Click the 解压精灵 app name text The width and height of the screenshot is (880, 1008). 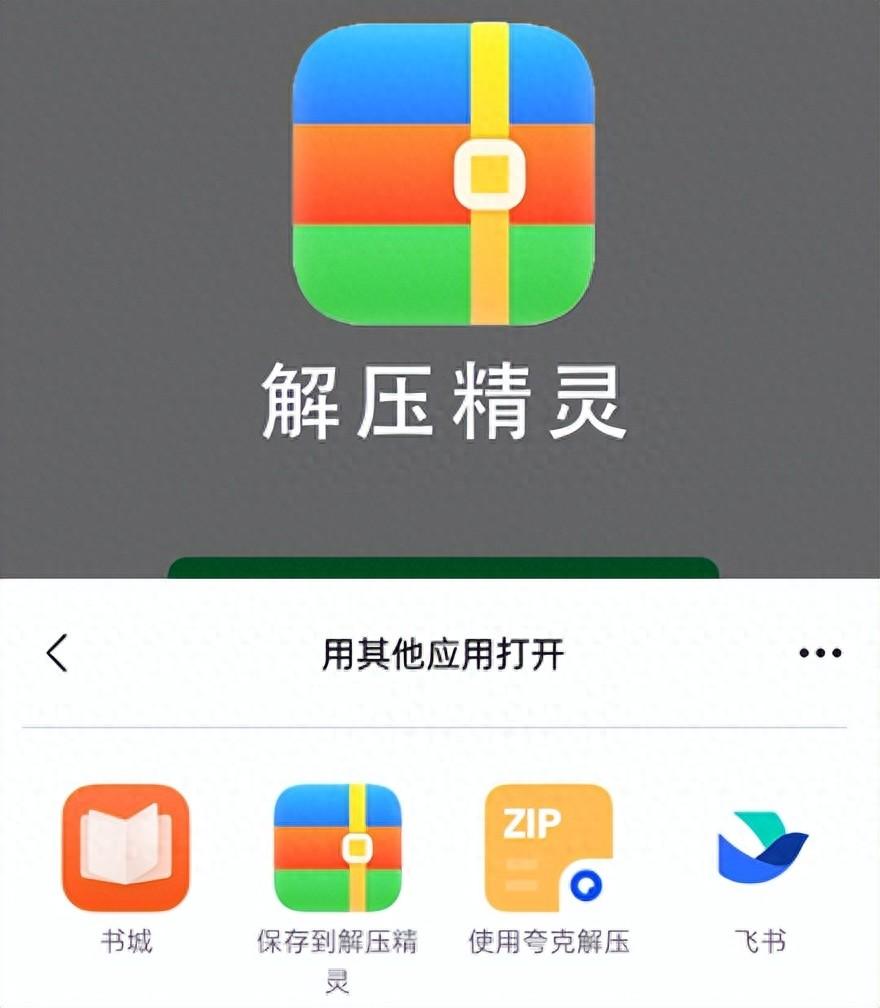click(440, 398)
